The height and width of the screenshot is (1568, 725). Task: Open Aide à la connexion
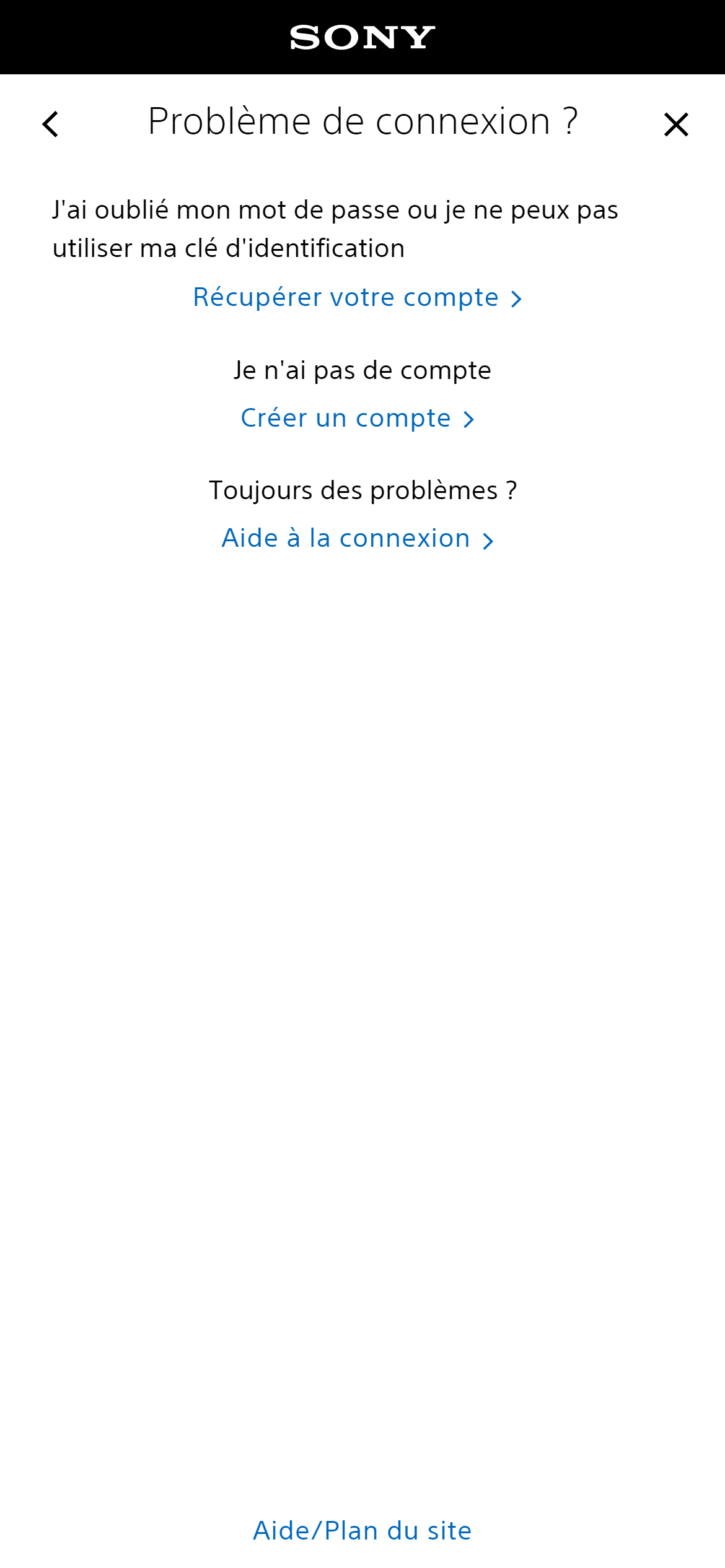tap(357, 539)
